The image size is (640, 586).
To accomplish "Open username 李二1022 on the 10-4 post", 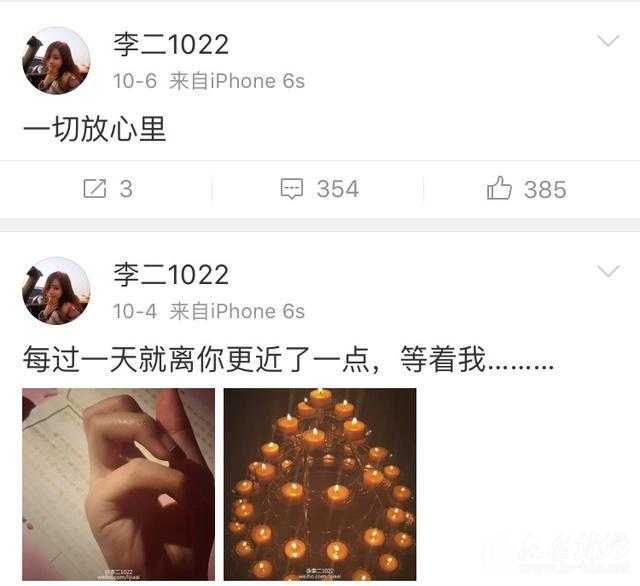I will pyautogui.click(x=171, y=274).
